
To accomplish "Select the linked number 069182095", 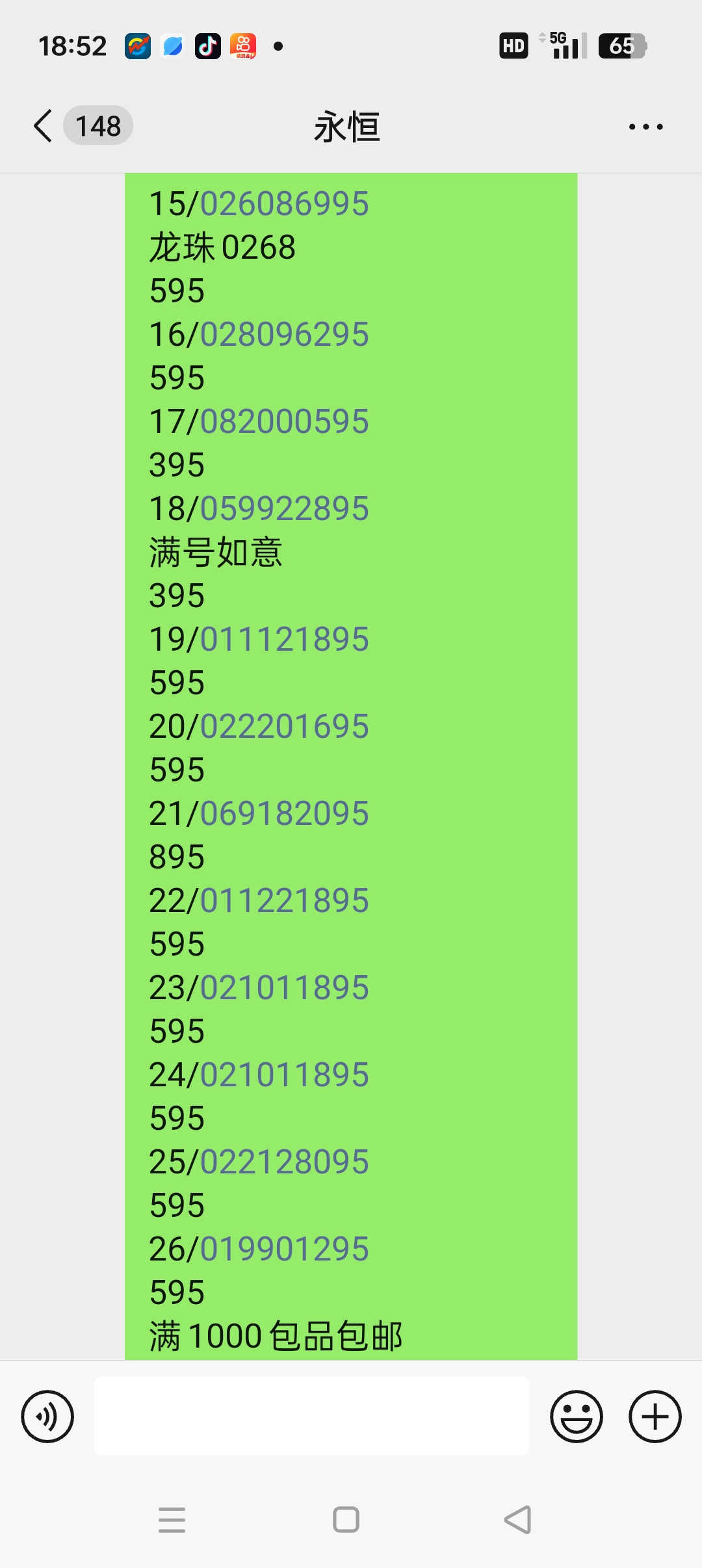I will [x=284, y=813].
